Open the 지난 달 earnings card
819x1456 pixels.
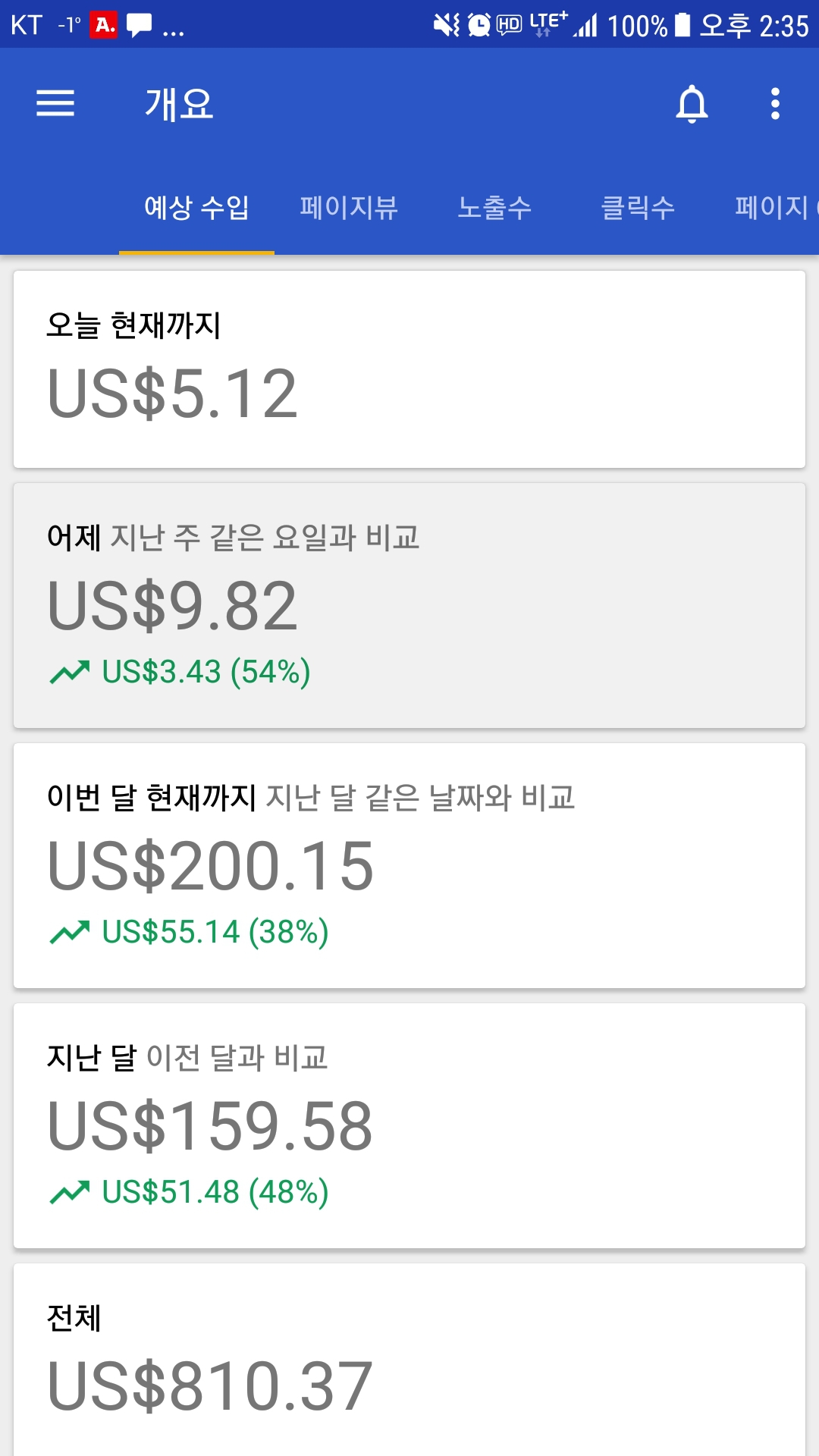[409, 1125]
